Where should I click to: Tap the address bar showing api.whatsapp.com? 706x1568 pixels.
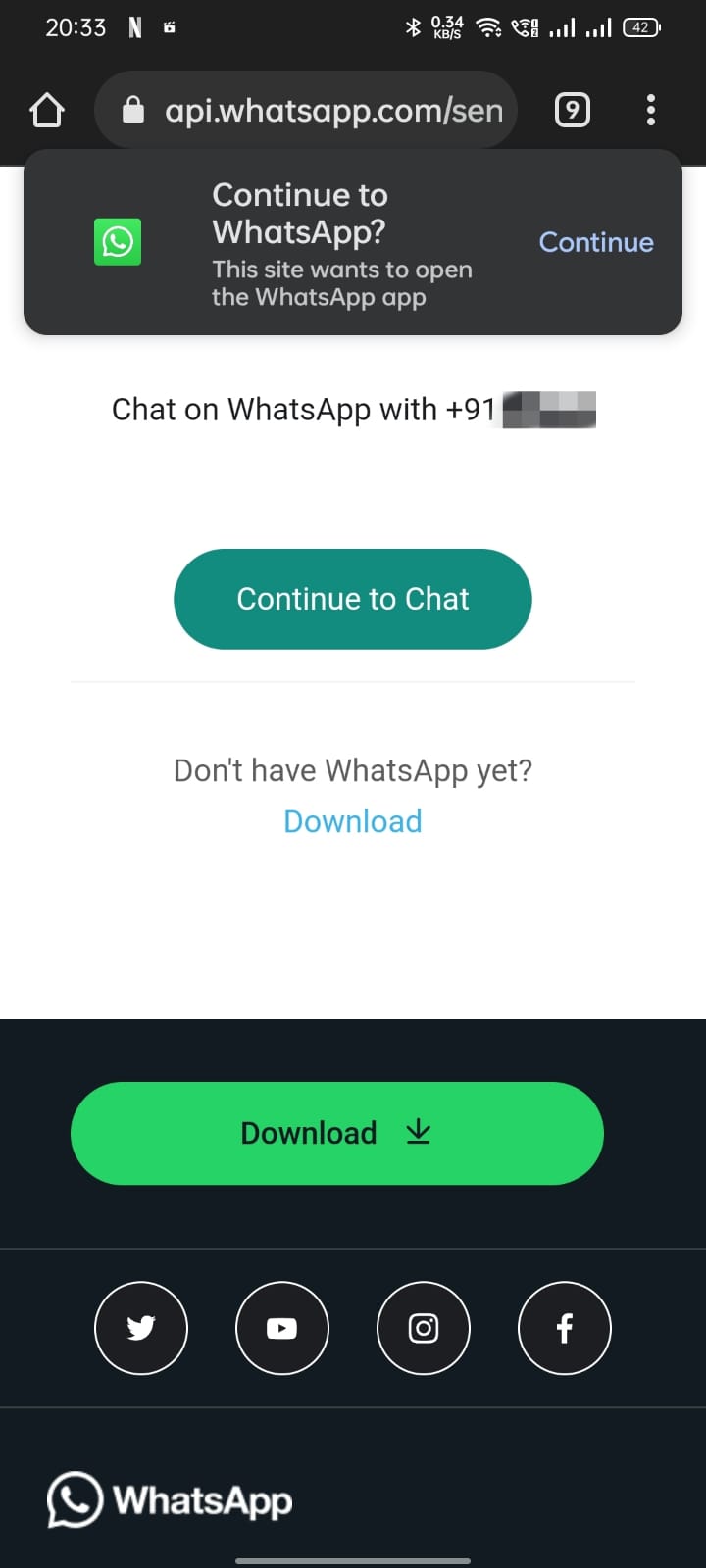click(324, 110)
